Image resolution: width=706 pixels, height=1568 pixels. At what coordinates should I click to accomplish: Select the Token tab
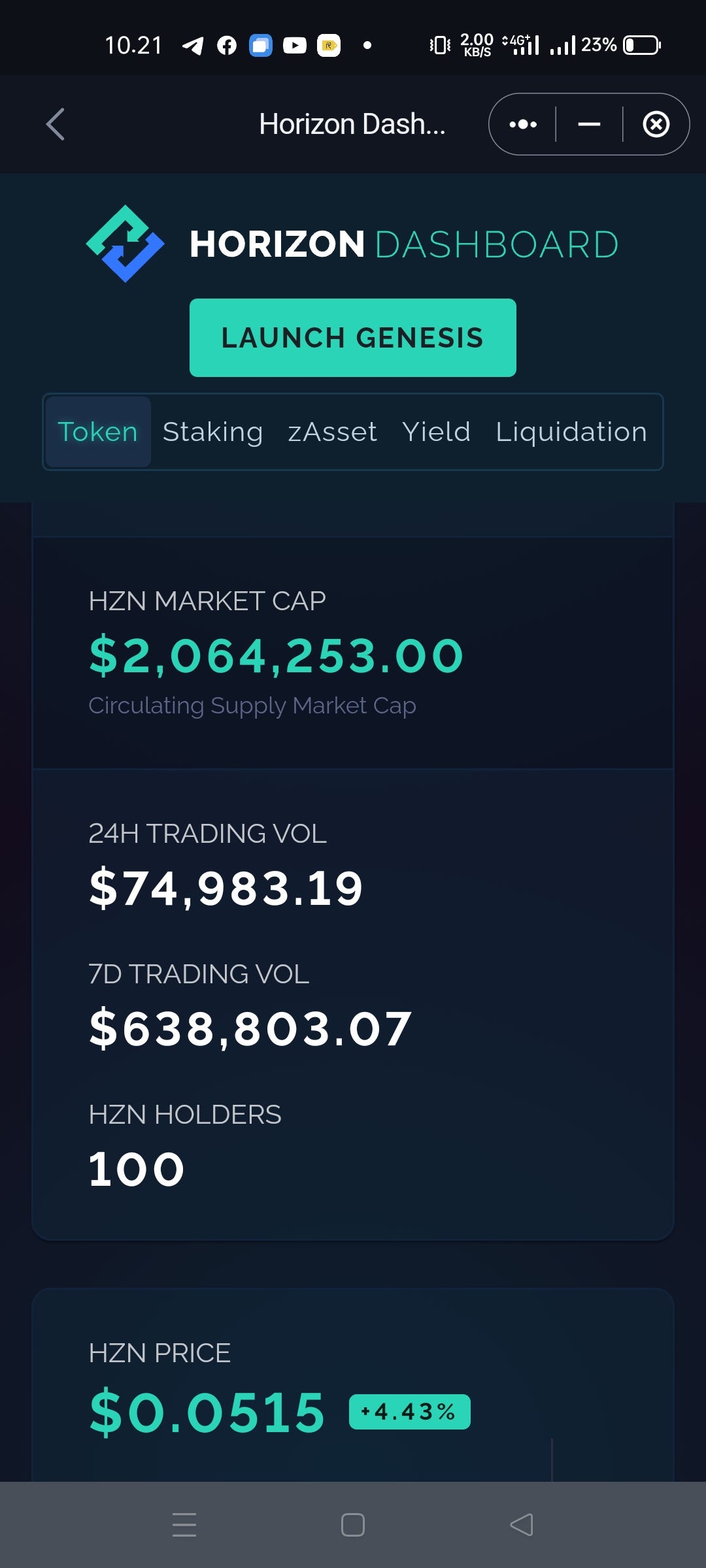97,431
